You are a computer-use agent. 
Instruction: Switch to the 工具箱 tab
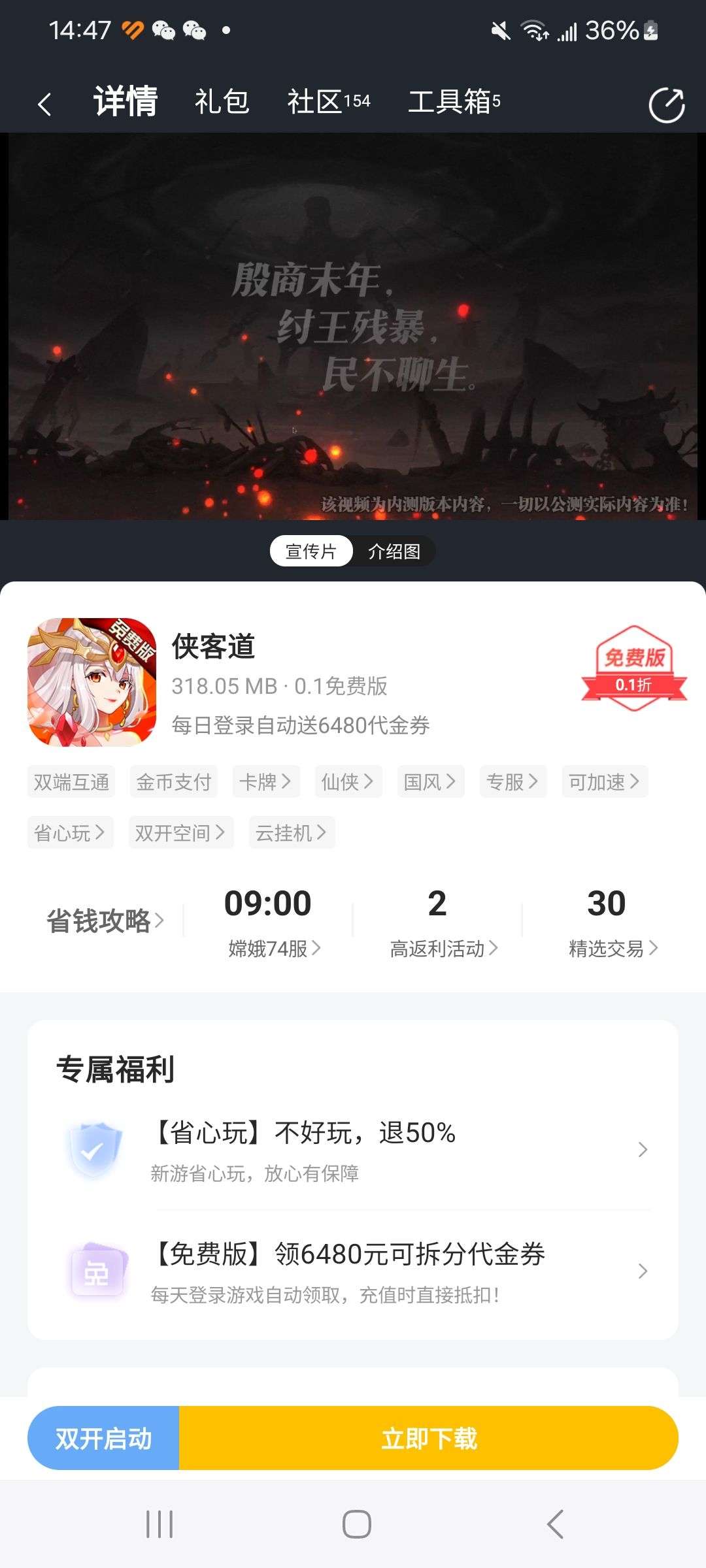point(454,102)
